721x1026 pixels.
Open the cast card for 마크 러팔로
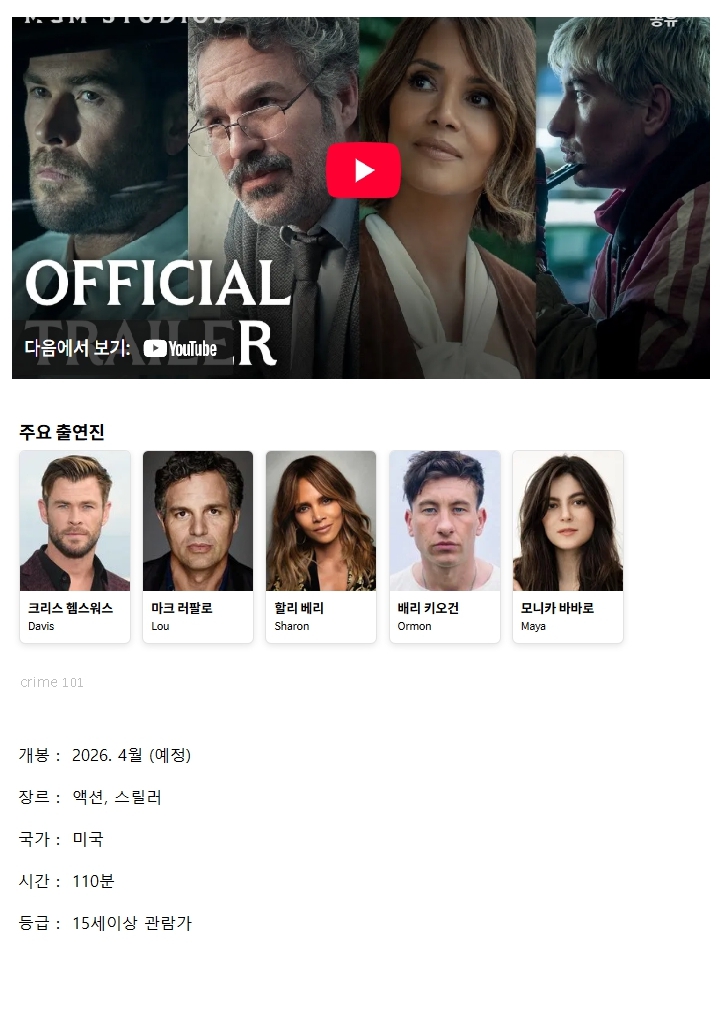(x=198, y=545)
